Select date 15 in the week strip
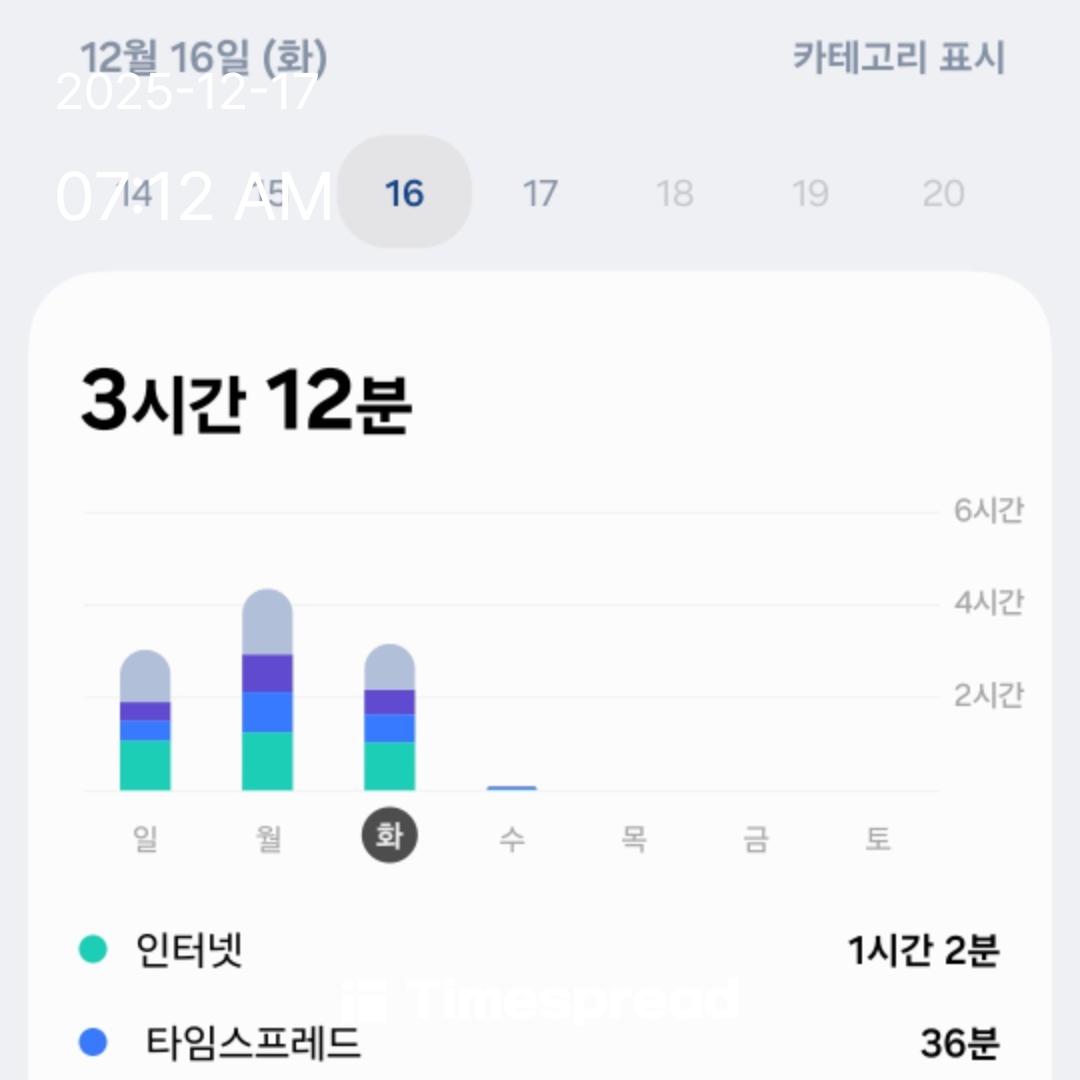1080x1080 pixels. 270,192
